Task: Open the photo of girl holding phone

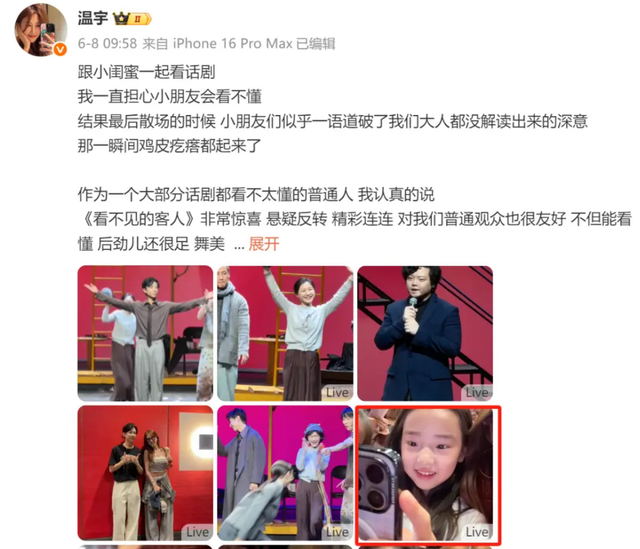Action: coord(426,474)
